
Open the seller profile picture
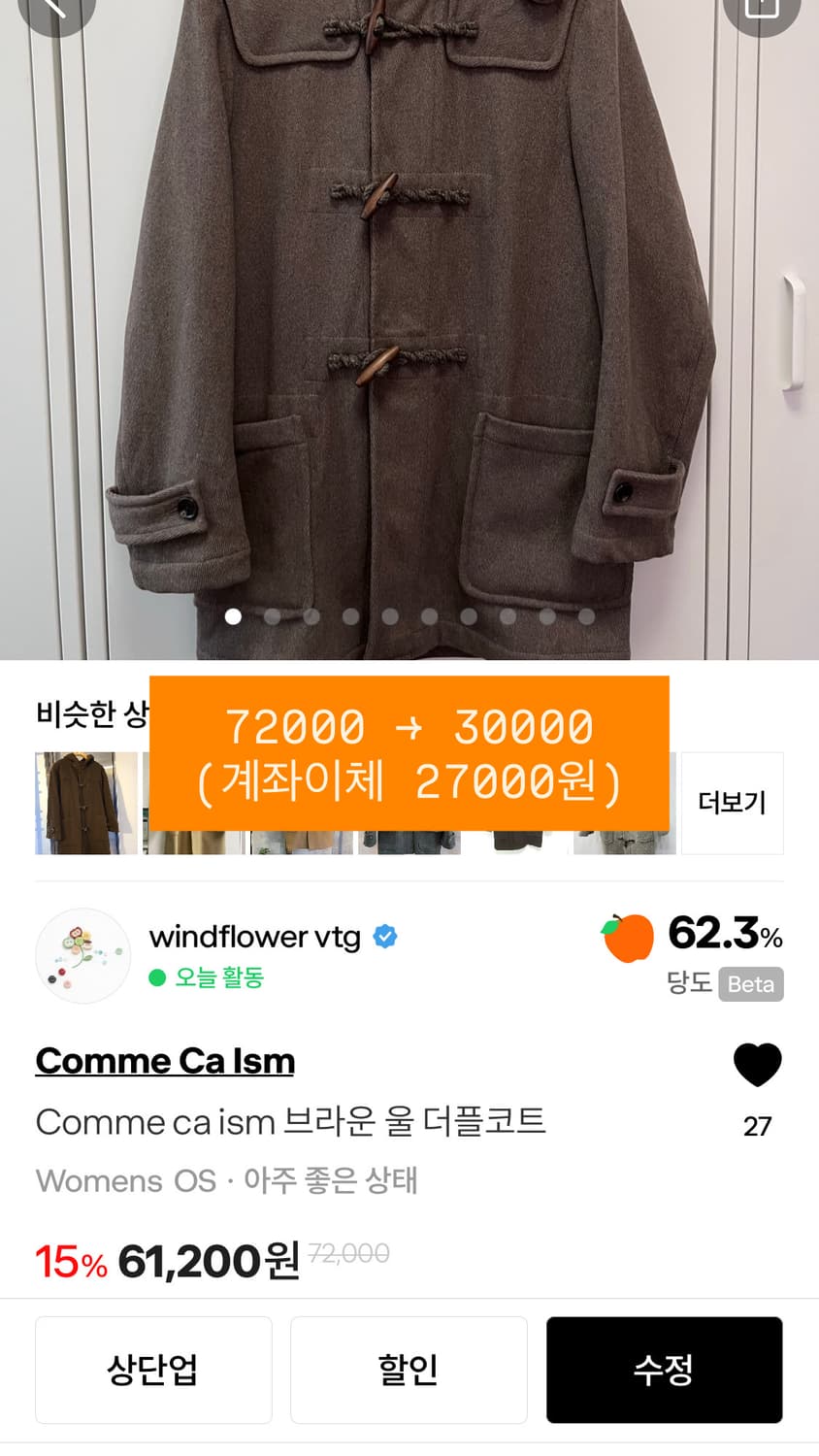coord(82,955)
